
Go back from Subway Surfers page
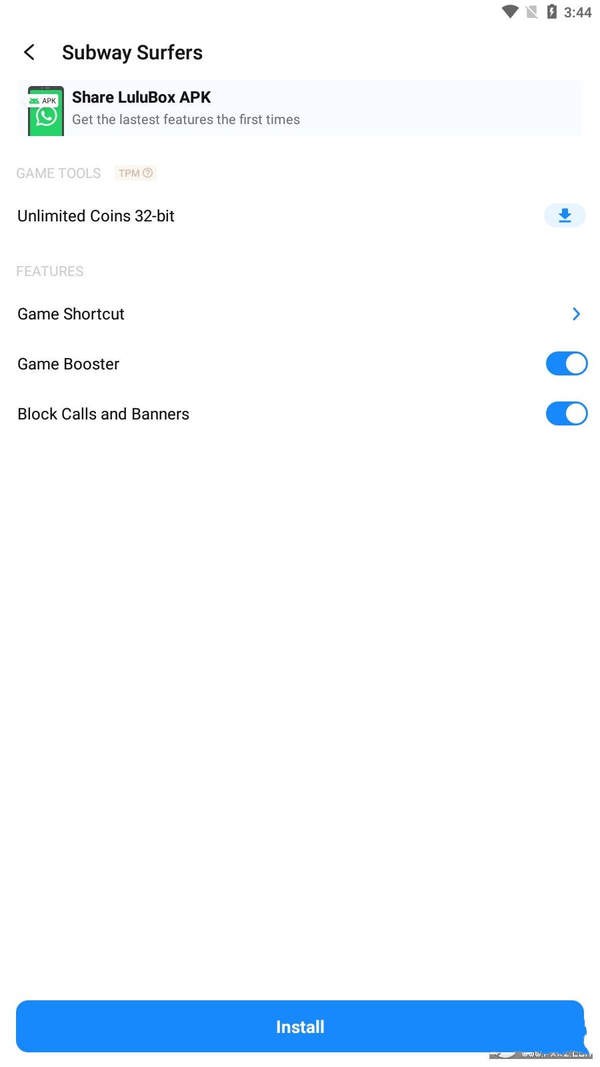(x=29, y=52)
